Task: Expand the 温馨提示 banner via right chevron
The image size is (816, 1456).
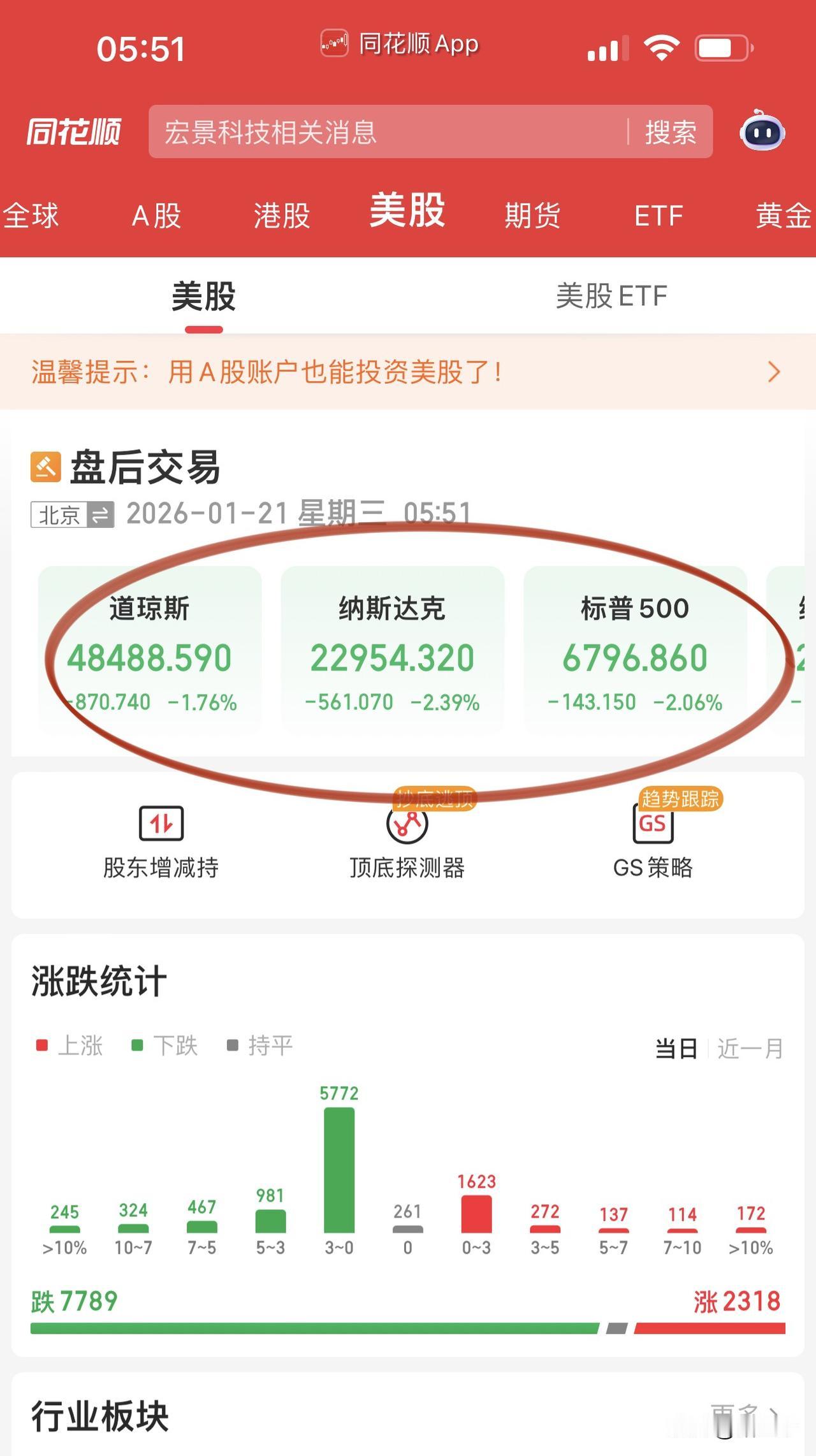Action: pyautogui.click(x=773, y=370)
